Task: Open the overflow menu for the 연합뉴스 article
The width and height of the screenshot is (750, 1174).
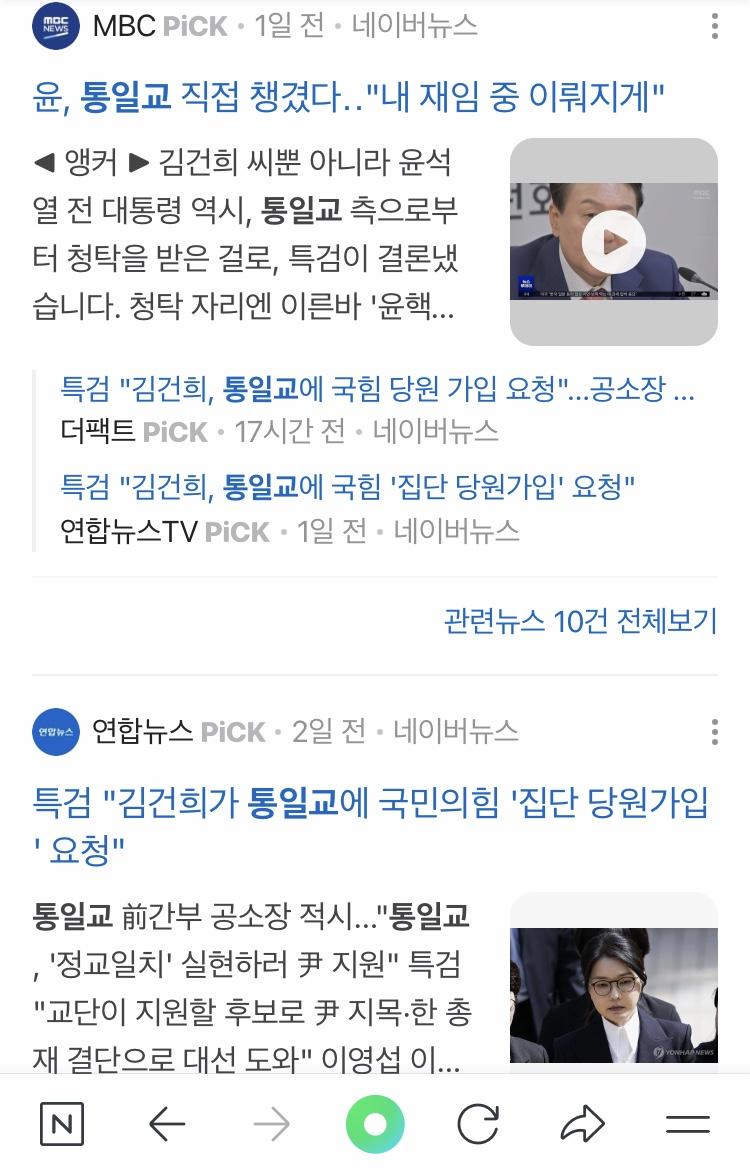Action: 714,731
